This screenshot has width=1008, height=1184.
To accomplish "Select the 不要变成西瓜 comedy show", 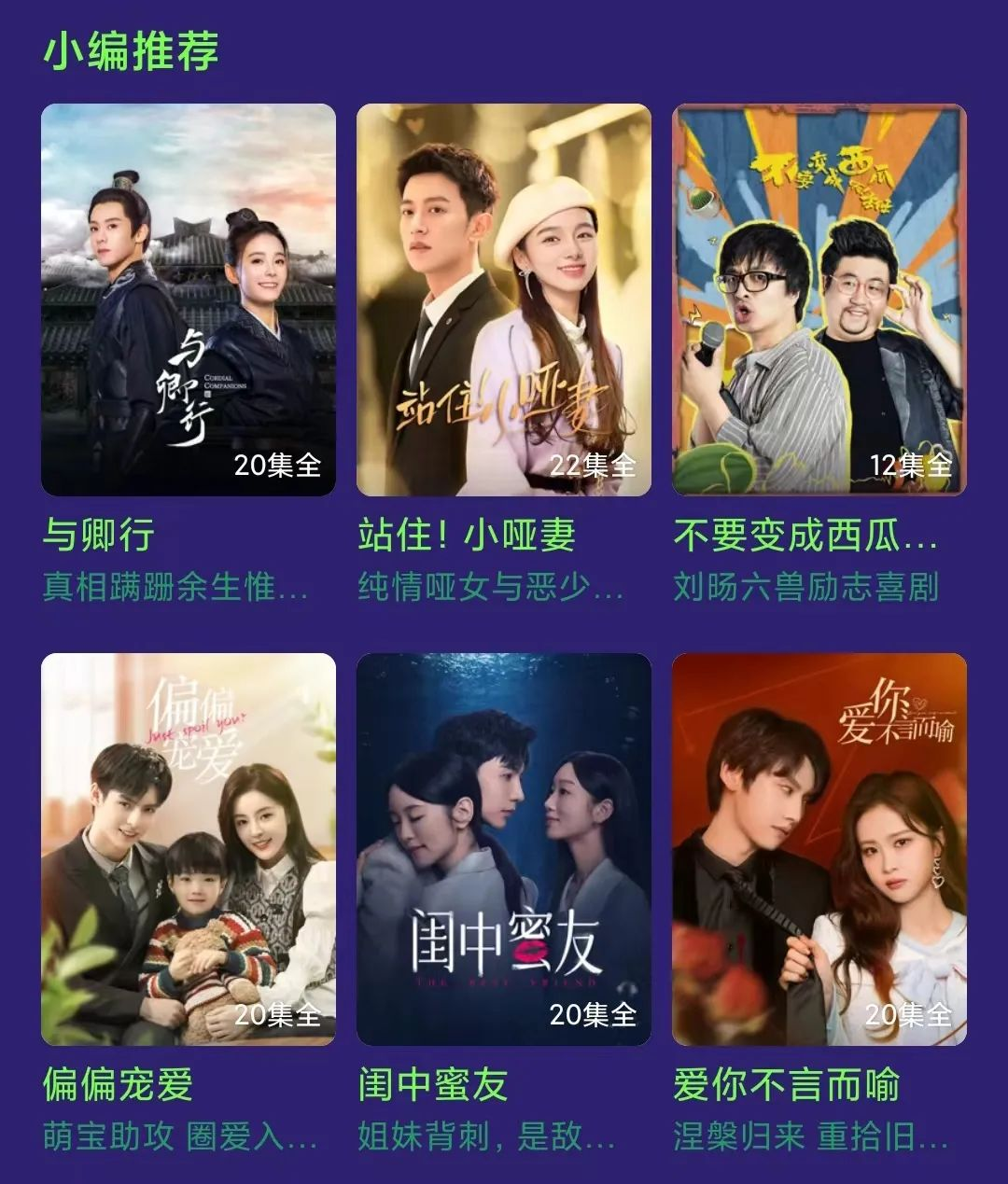I will pyautogui.click(x=819, y=299).
